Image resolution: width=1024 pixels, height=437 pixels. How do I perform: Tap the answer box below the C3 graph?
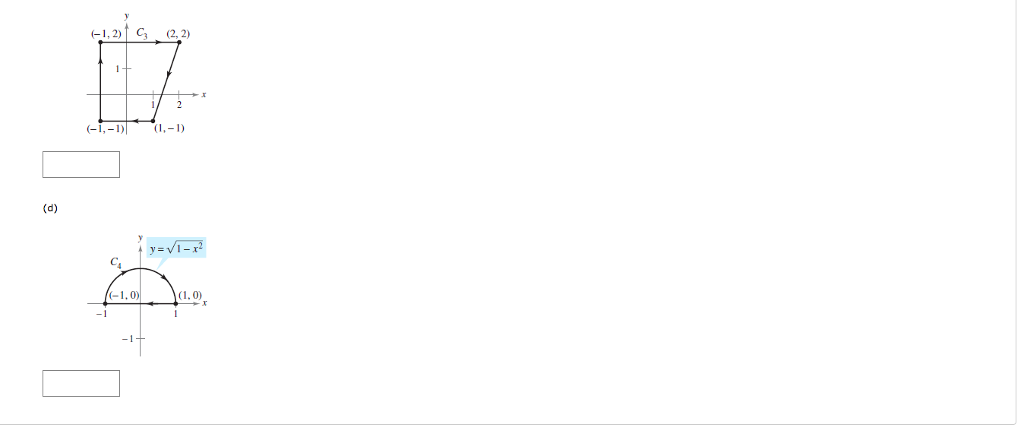[x=81, y=164]
